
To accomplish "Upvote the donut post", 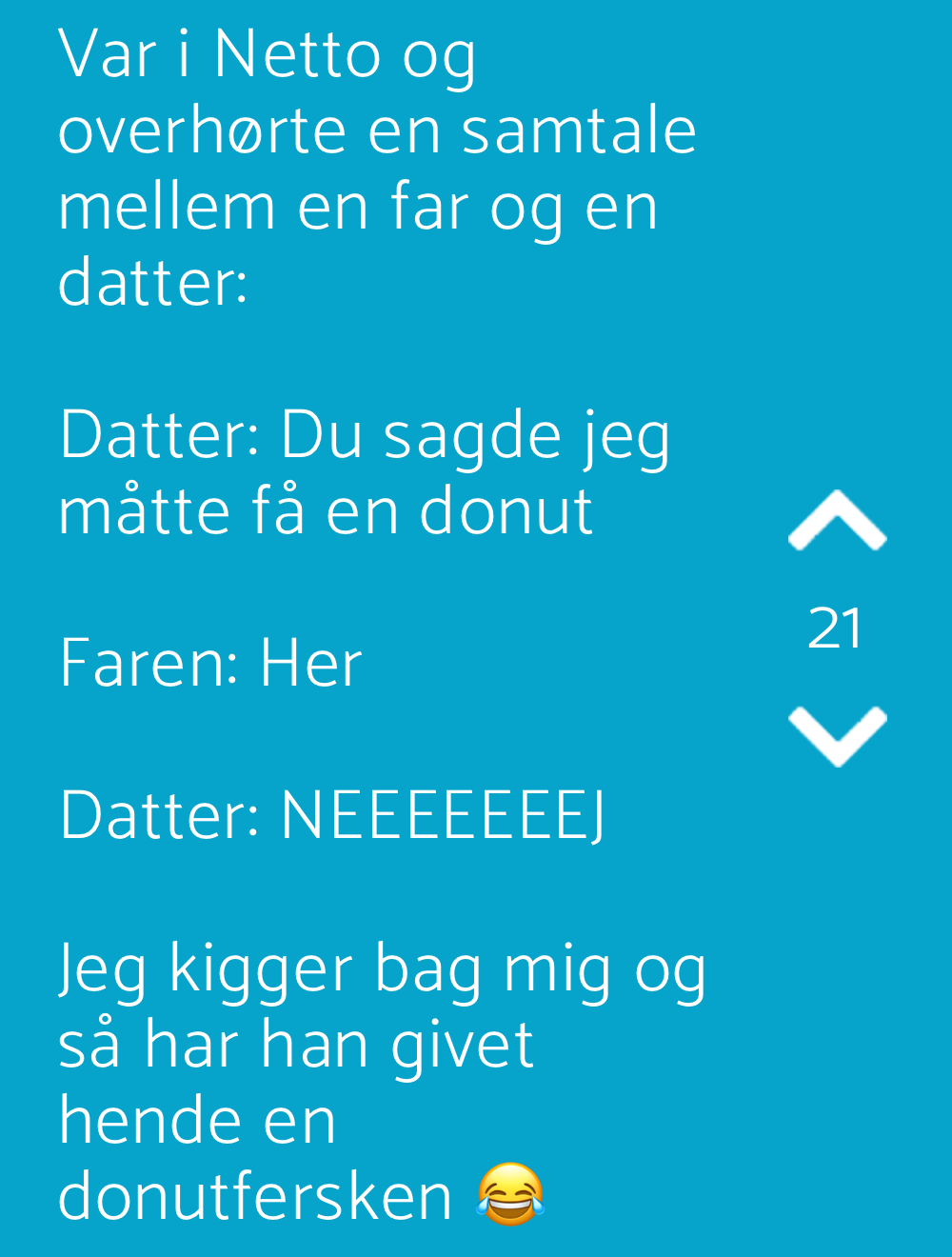I will point(838,521).
